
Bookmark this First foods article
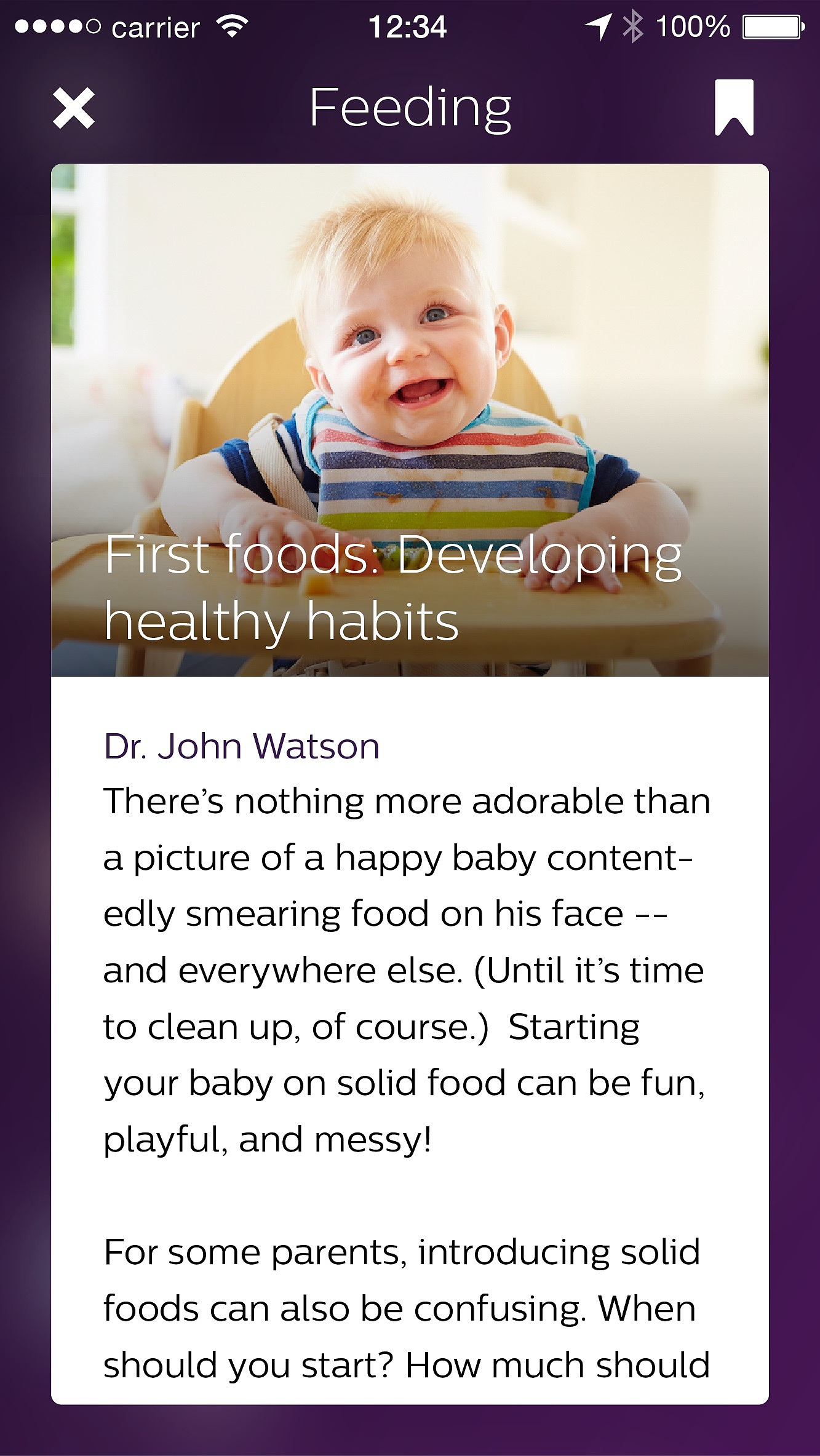[734, 108]
